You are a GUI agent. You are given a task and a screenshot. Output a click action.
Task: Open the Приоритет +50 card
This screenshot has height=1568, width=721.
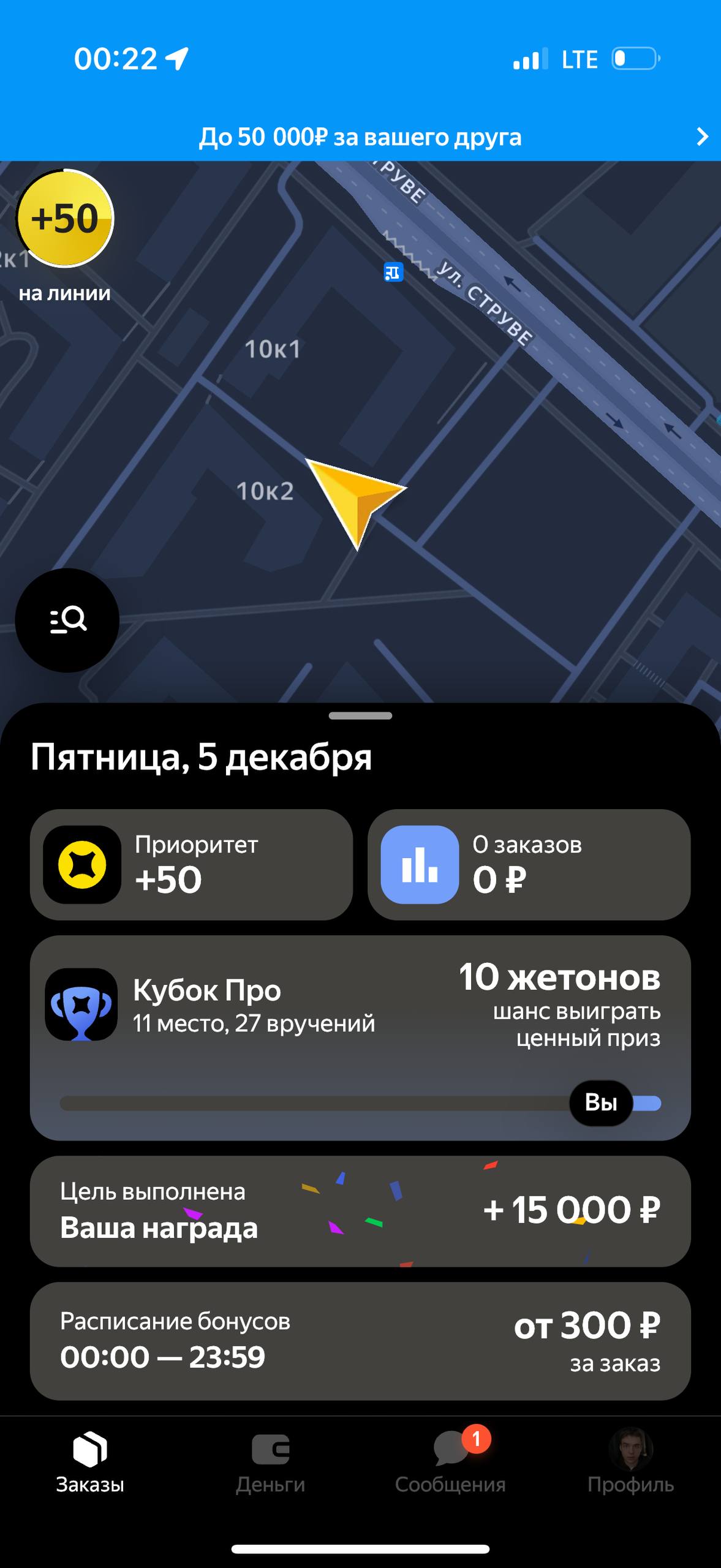191,864
